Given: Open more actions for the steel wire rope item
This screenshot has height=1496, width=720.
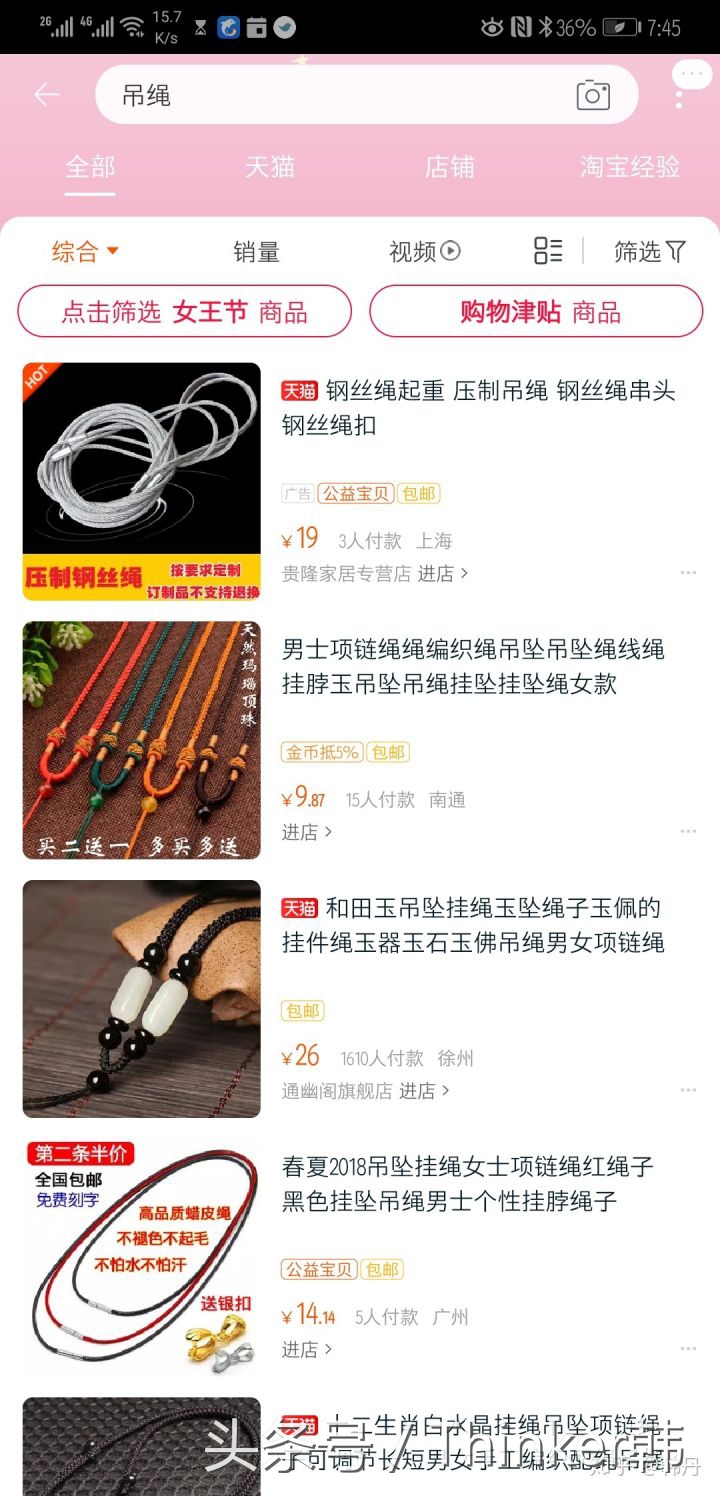Looking at the screenshot, I should [688, 571].
